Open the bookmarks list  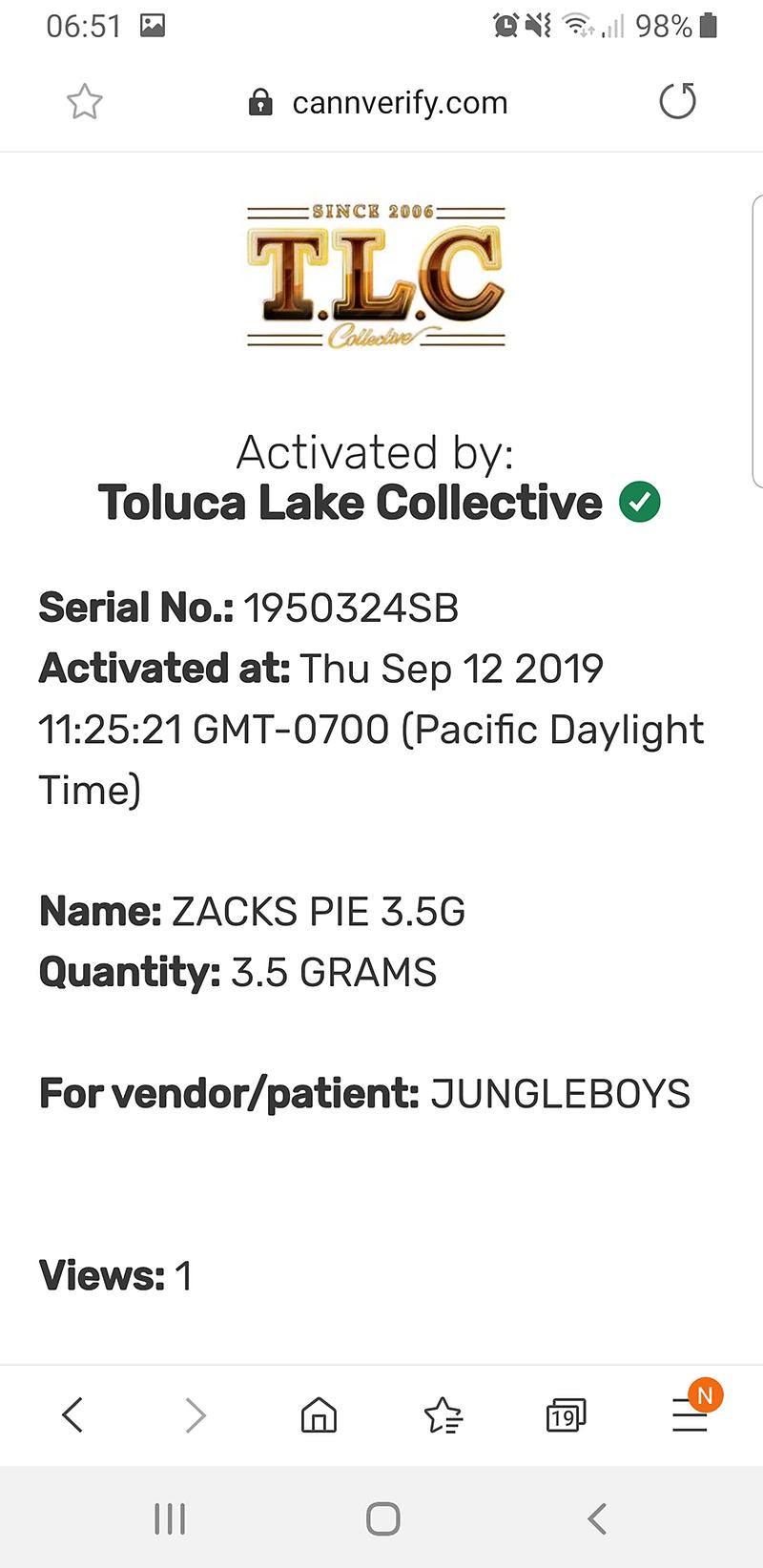pyautogui.click(x=443, y=1415)
